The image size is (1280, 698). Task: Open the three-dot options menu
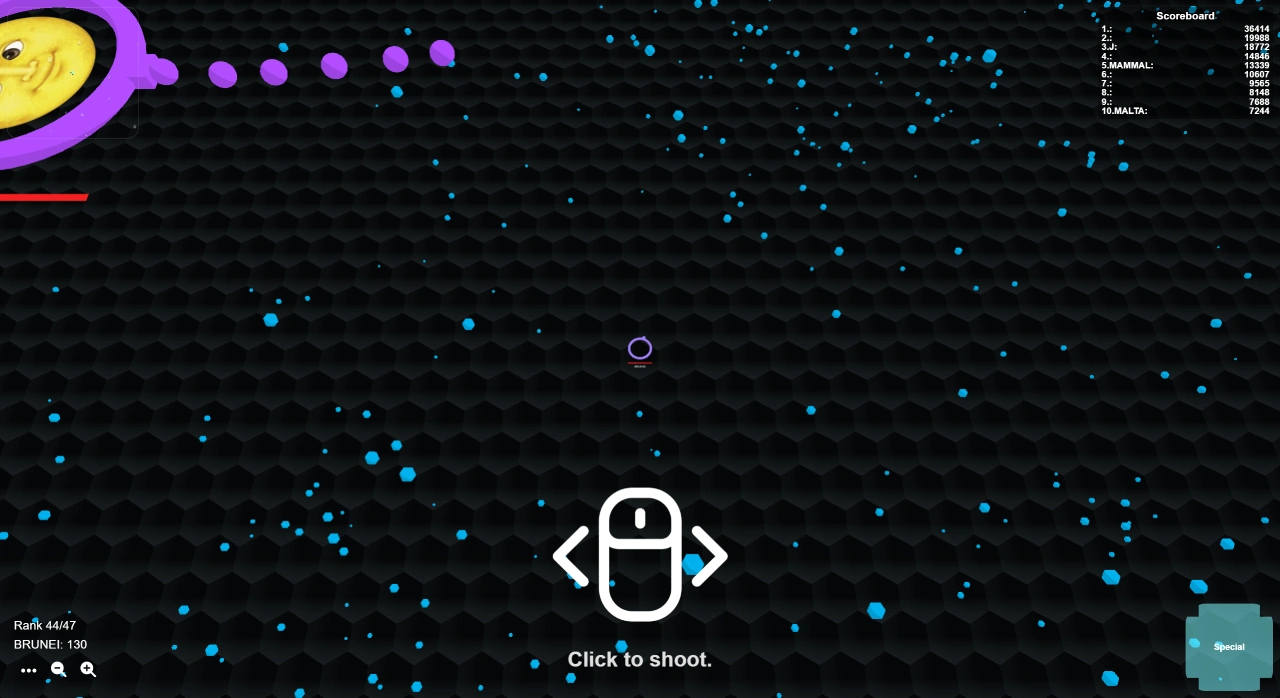coord(29,671)
